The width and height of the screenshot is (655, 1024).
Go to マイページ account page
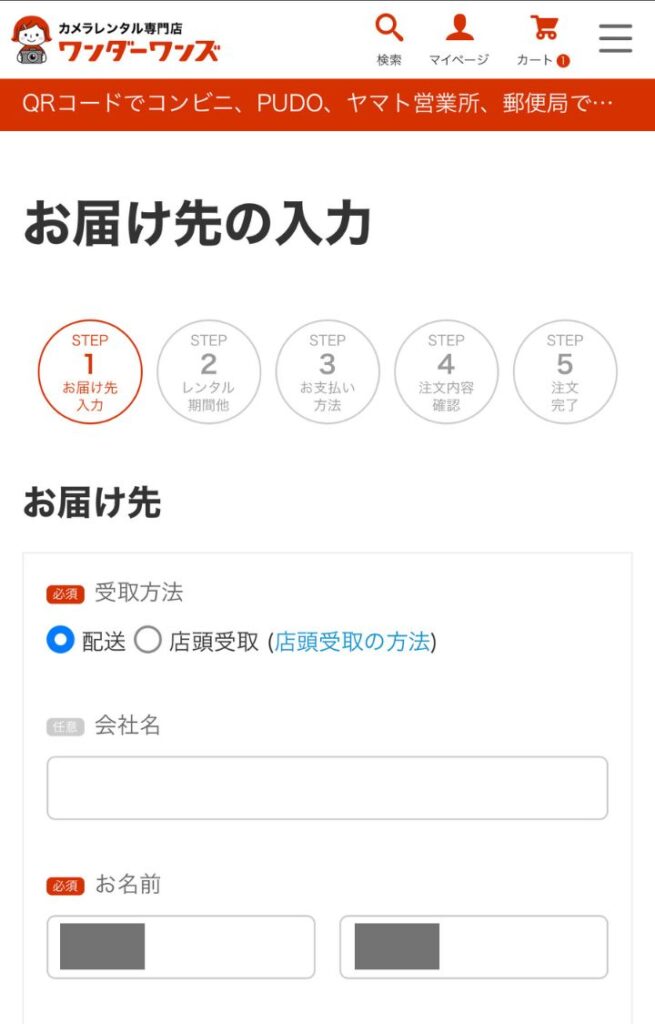[x=459, y=38]
